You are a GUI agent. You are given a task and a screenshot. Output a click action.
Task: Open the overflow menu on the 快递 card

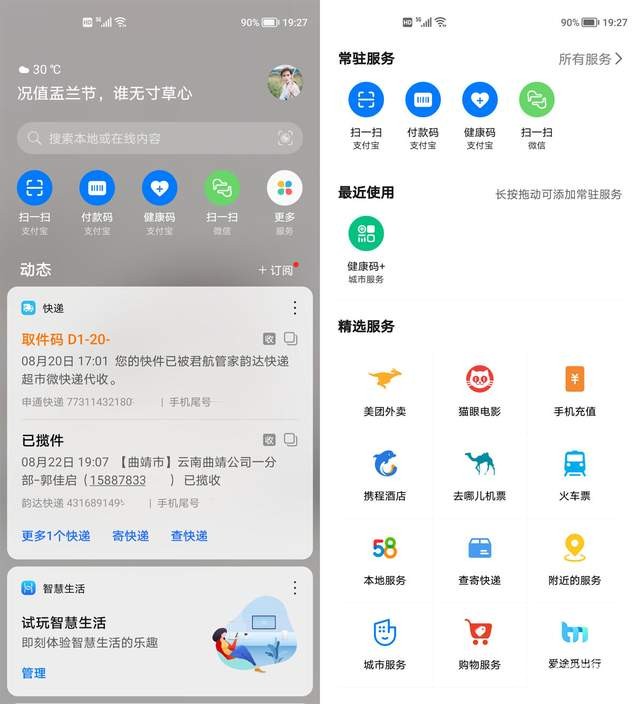tap(294, 308)
